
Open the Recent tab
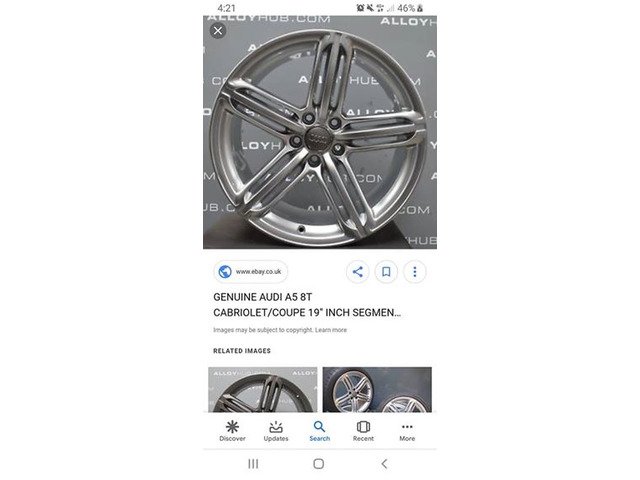tap(363, 431)
